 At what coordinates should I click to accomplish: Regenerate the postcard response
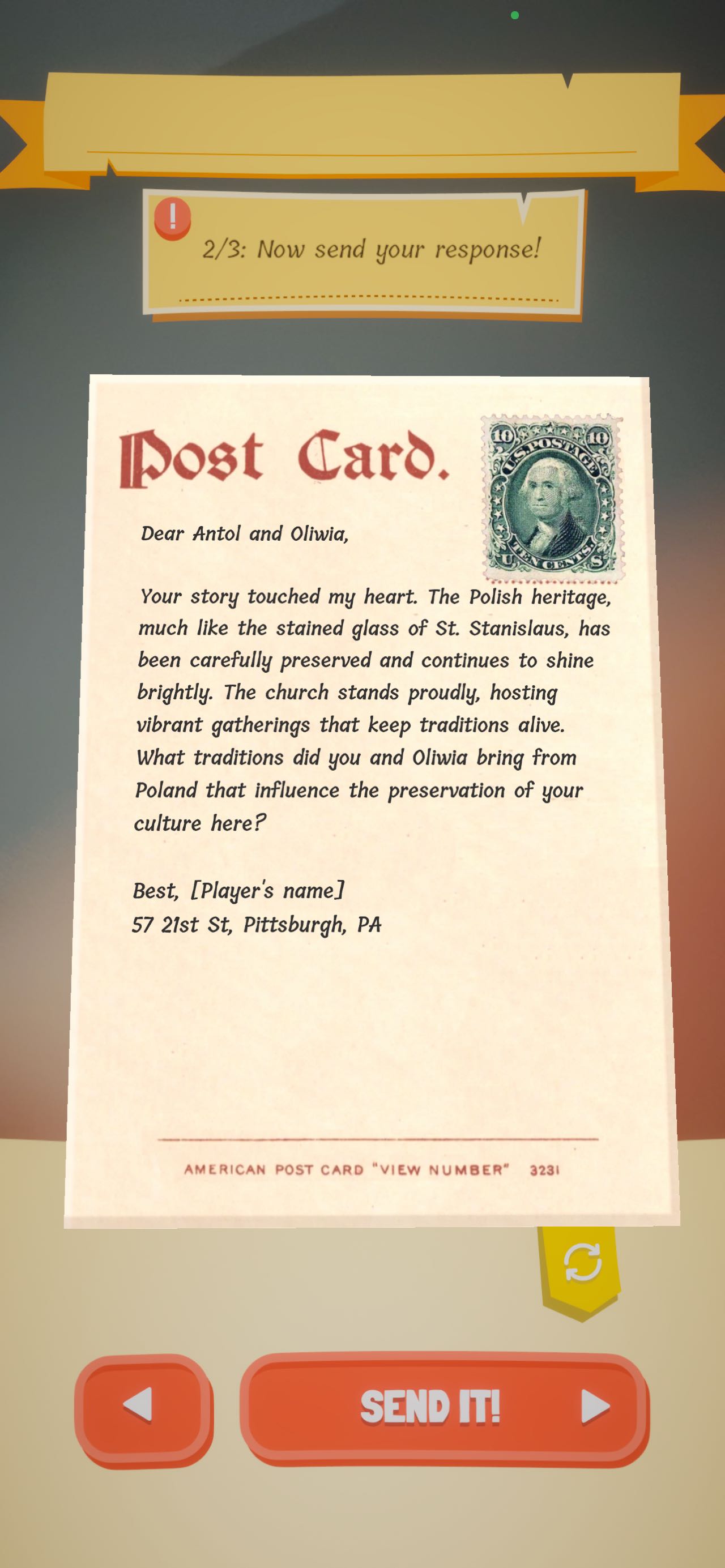point(582,1263)
